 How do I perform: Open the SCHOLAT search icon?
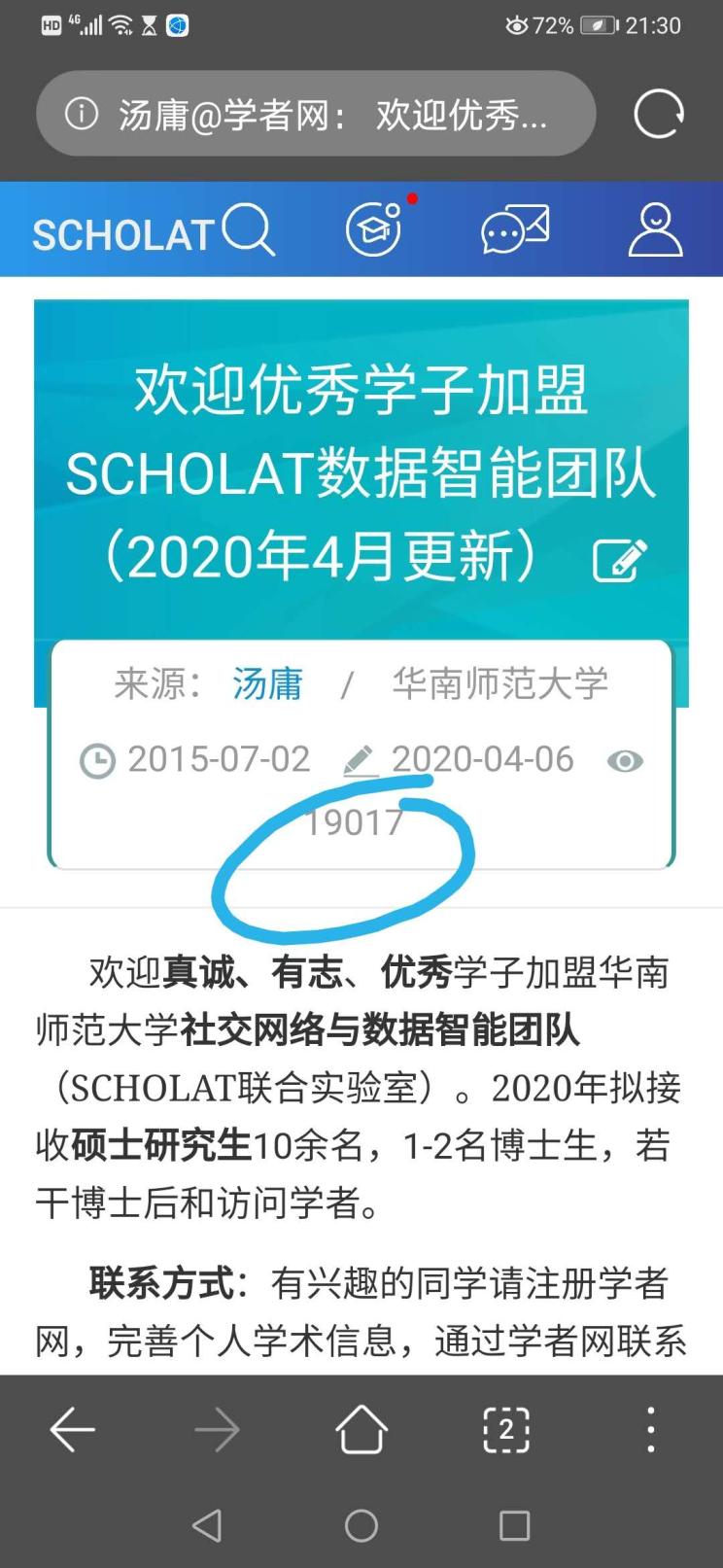pyautogui.click(x=249, y=229)
